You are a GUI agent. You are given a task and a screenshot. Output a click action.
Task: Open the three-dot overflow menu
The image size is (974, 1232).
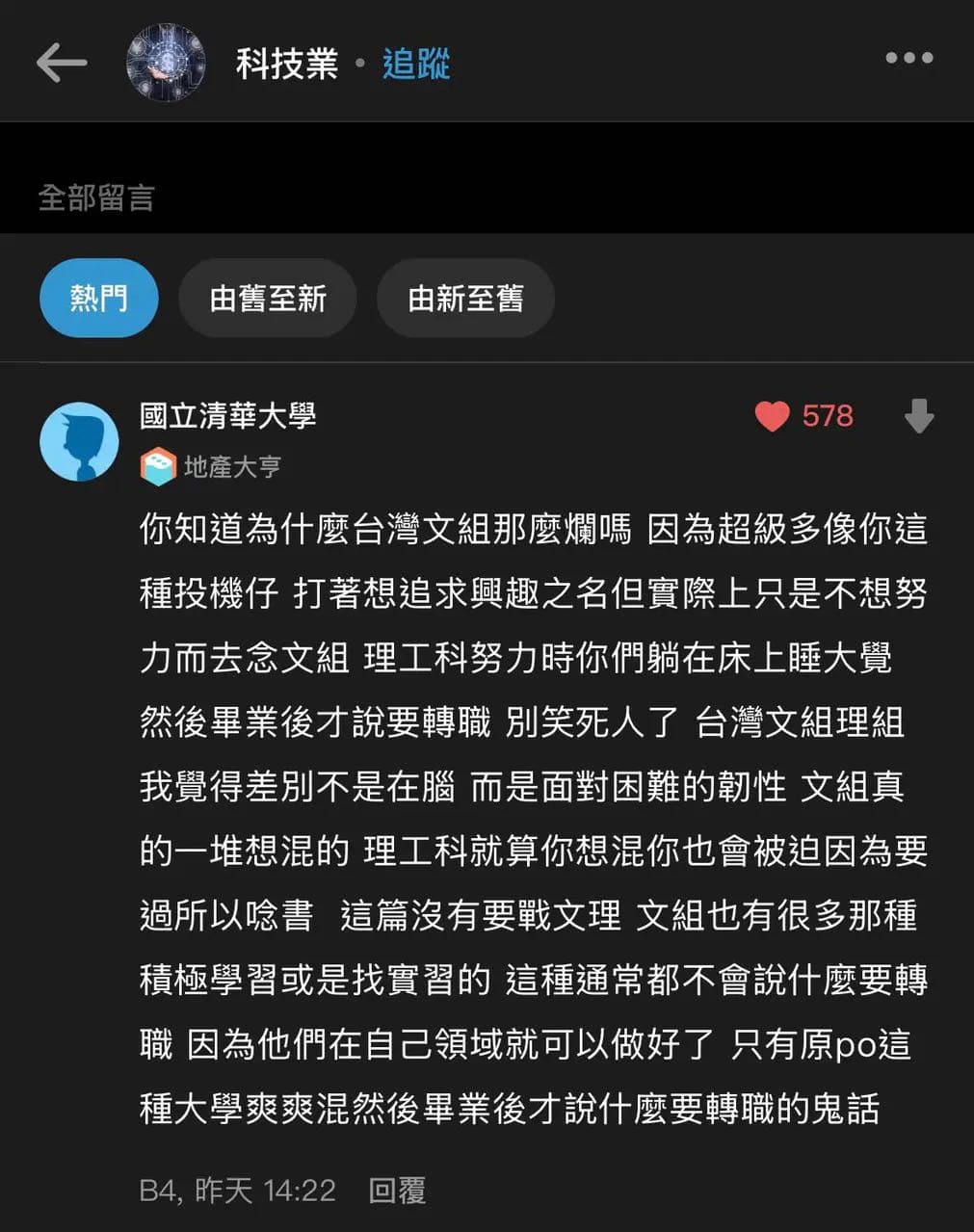point(908,59)
